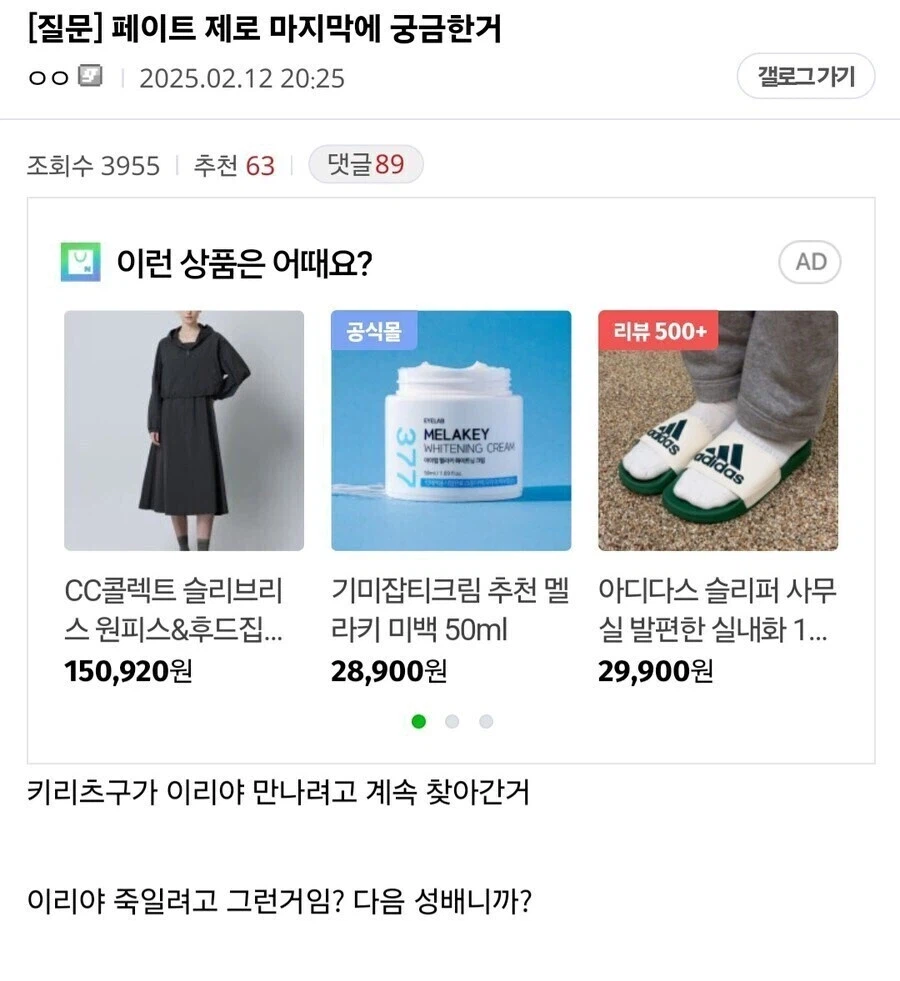
Task: Open the 멜라키 미백 cream product link
Action: pyautogui.click(x=452, y=608)
